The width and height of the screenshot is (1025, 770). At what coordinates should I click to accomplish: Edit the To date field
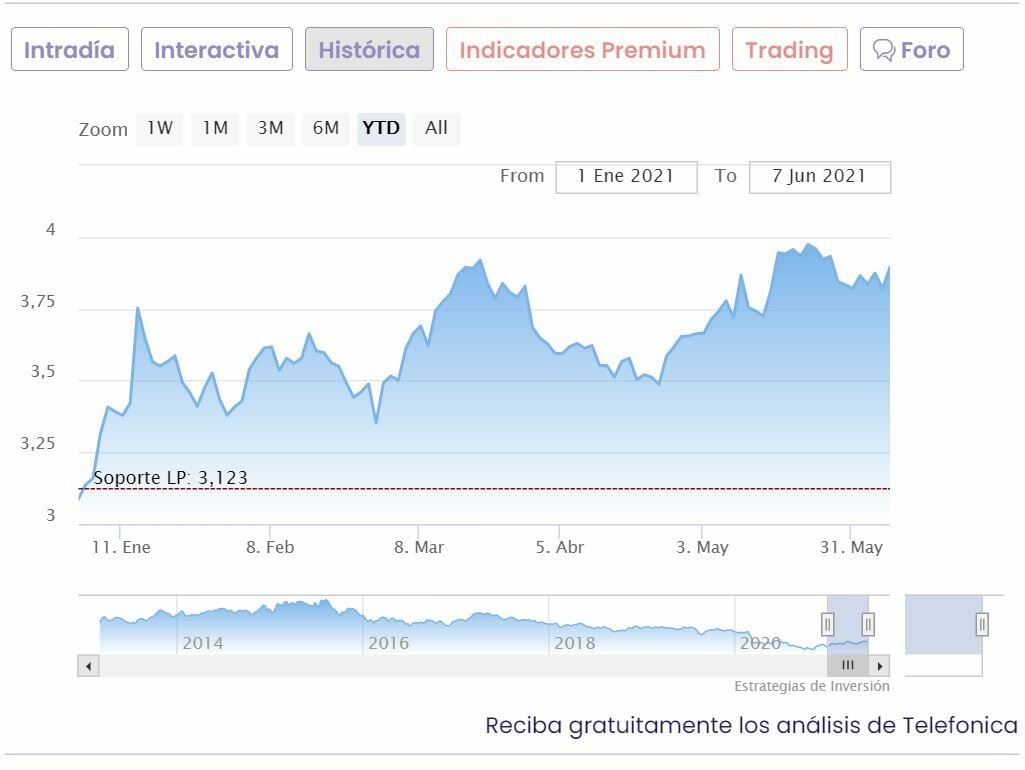tap(819, 177)
